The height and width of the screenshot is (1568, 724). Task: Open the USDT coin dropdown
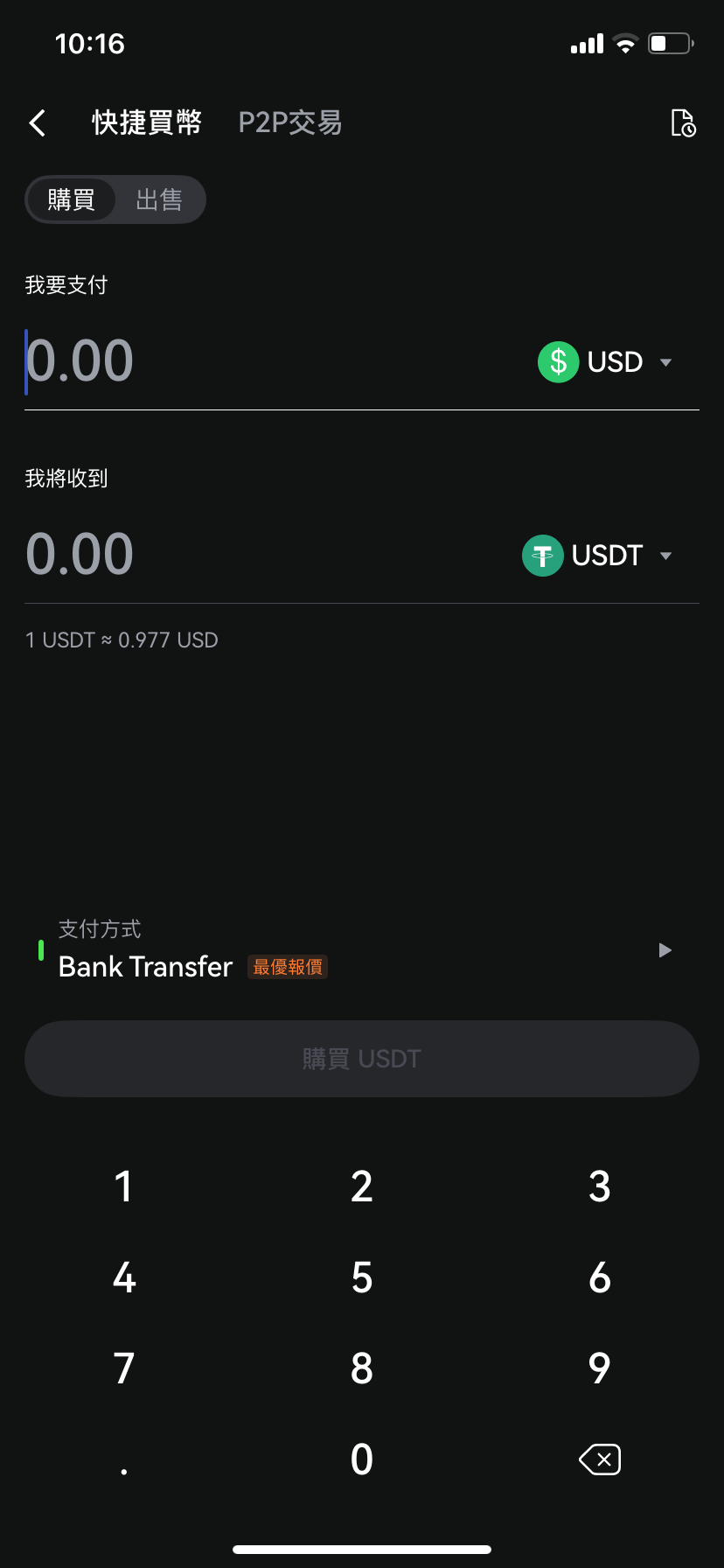tap(597, 556)
